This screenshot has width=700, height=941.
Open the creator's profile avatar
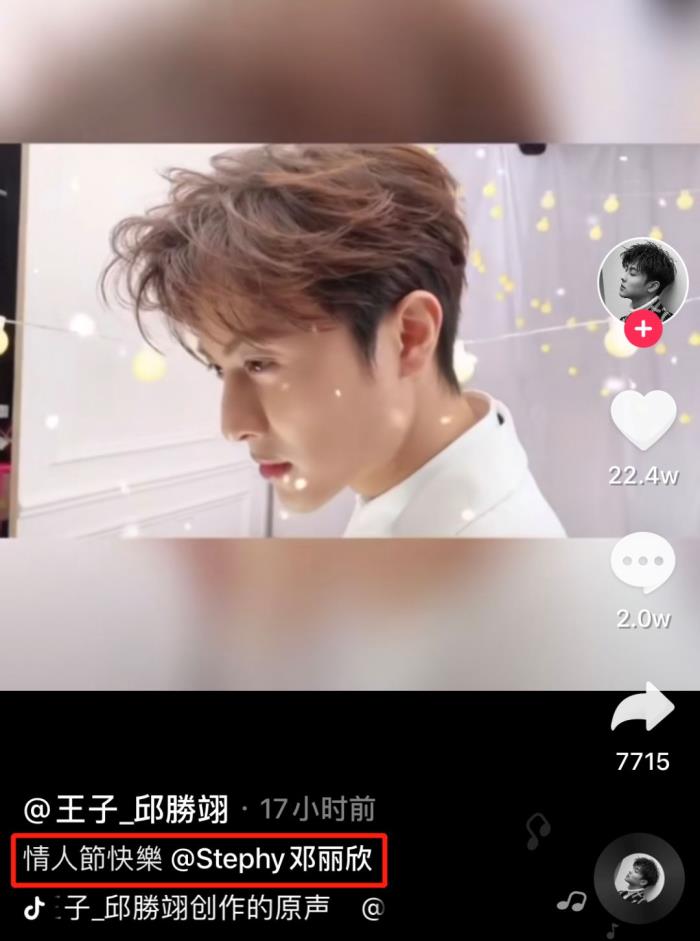coord(643,280)
